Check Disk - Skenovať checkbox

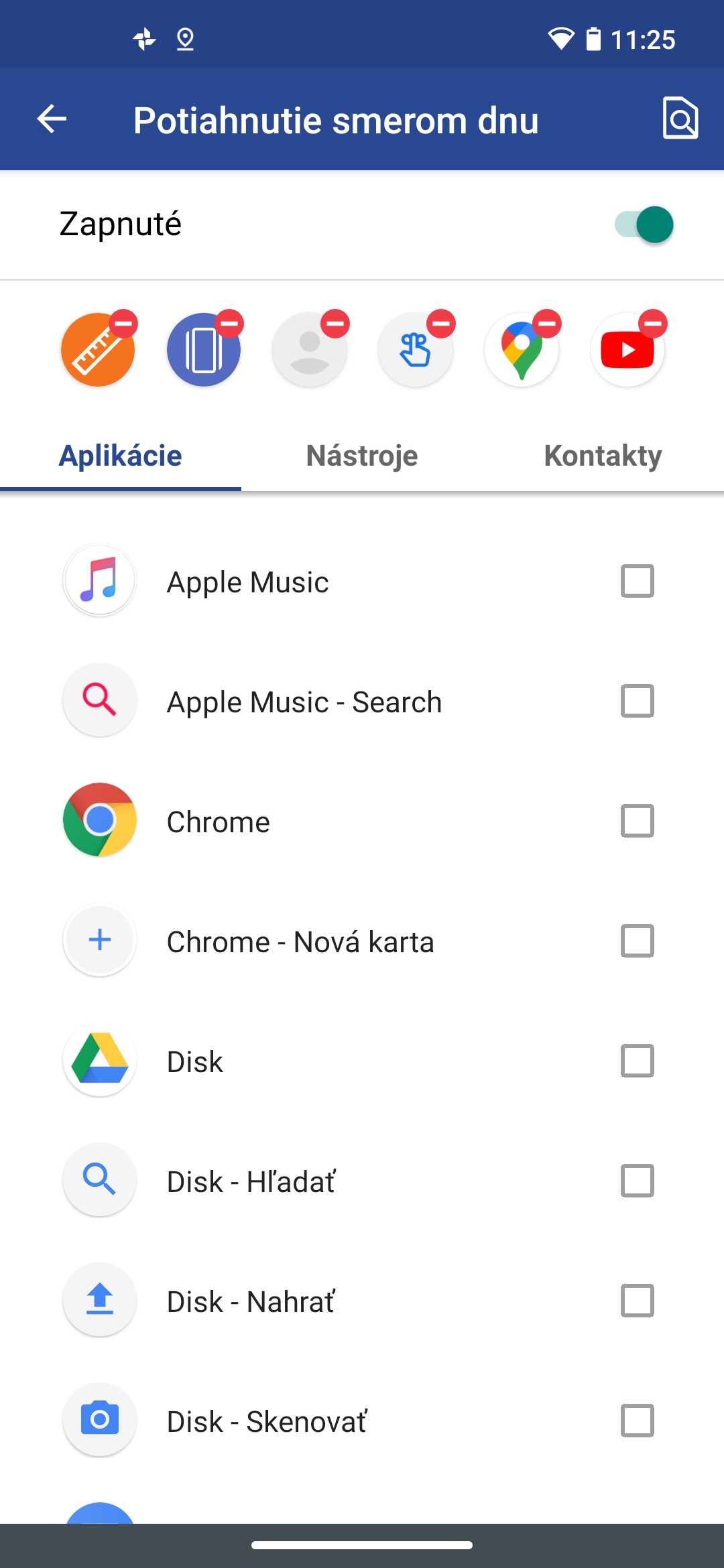[638, 1421]
